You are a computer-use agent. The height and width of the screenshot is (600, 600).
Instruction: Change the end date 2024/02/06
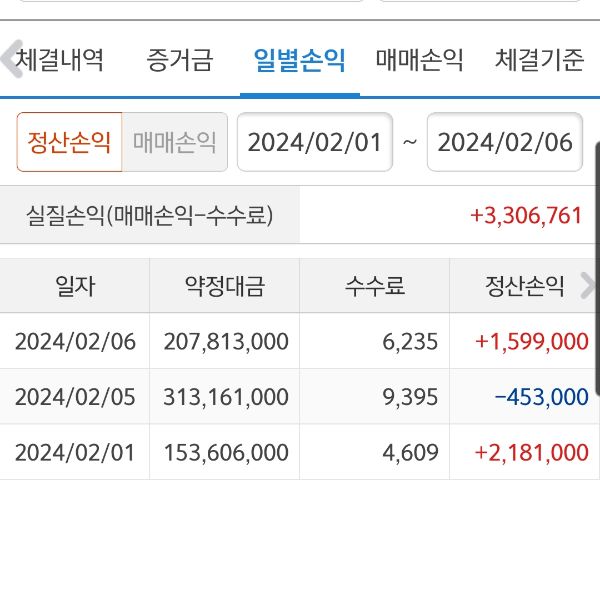505,142
